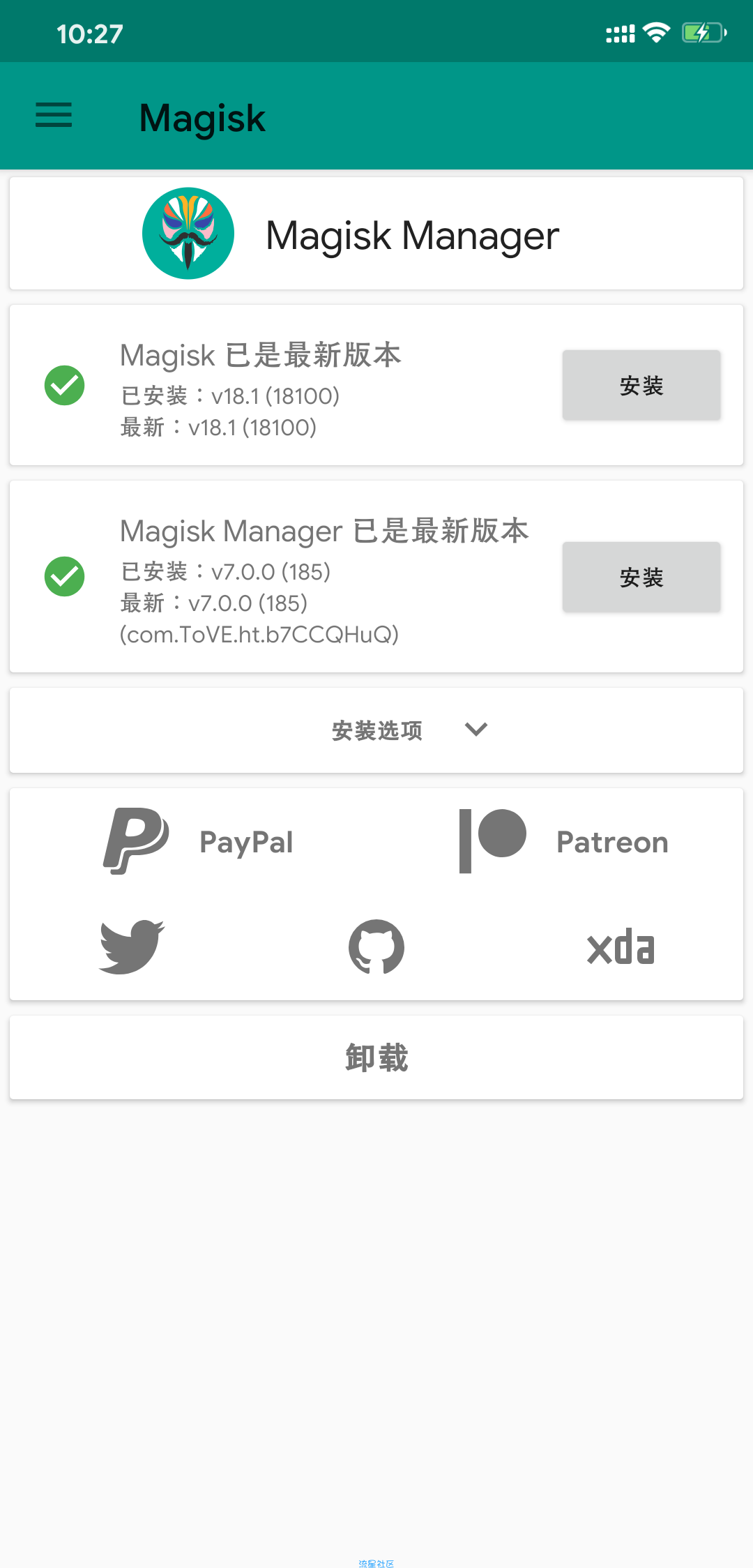Tap 安装 button for Magisk Manager v7.0.0
Viewport: 753px width, 1568px height.
tap(641, 577)
